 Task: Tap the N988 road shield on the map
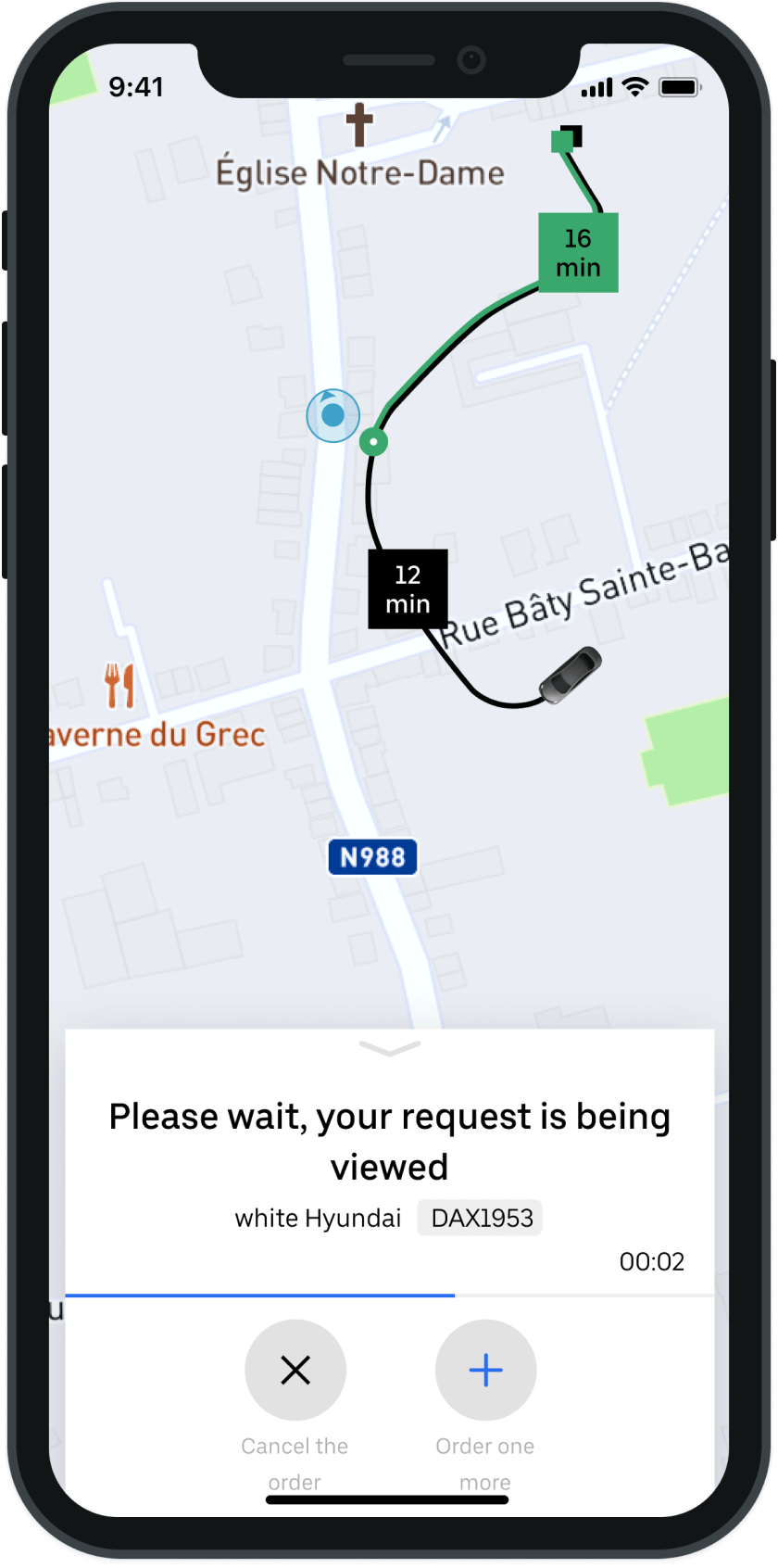point(372,857)
